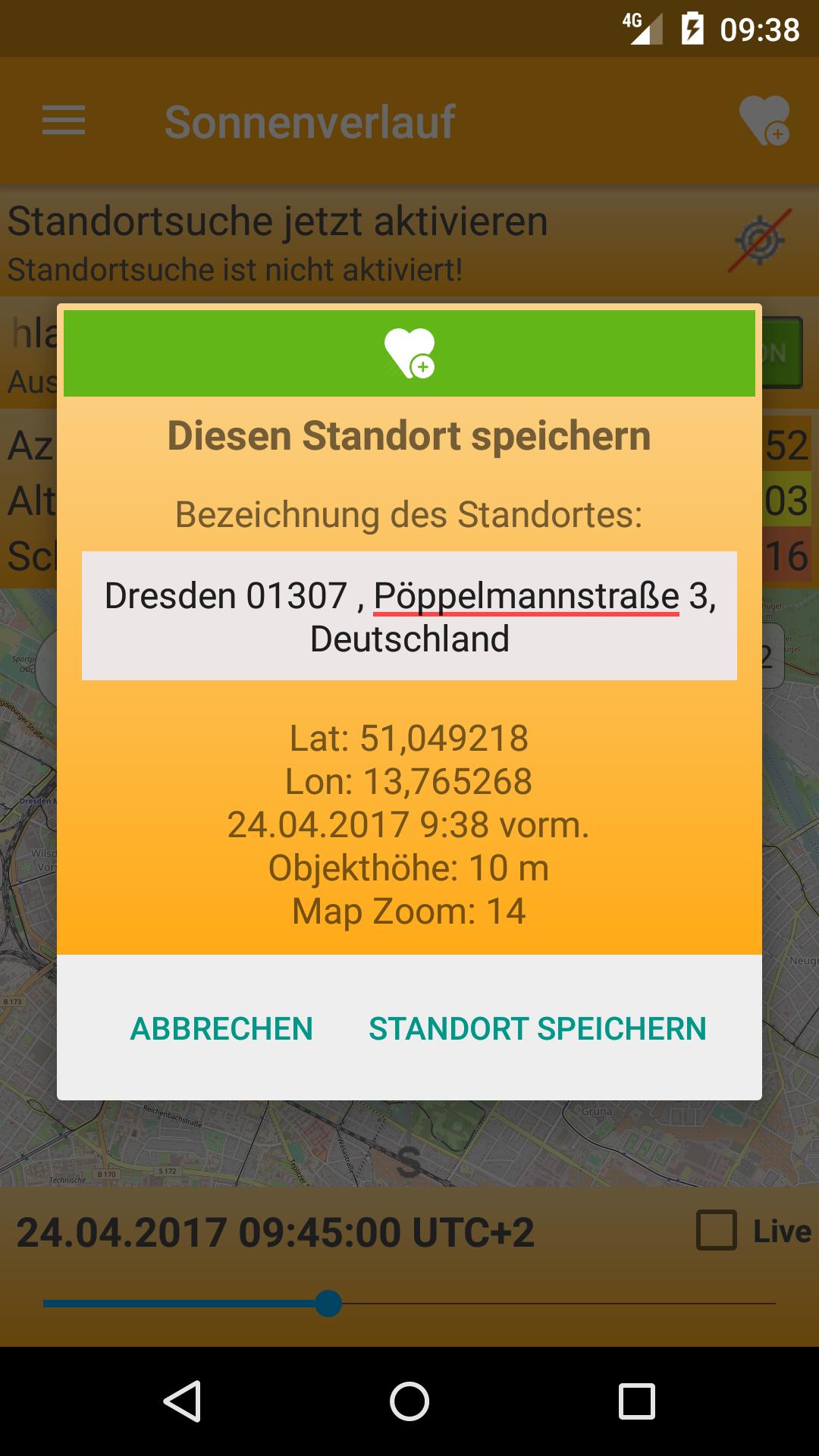The image size is (819, 1456).
Task: Click the heart icon in the dialog header
Action: coord(409,352)
